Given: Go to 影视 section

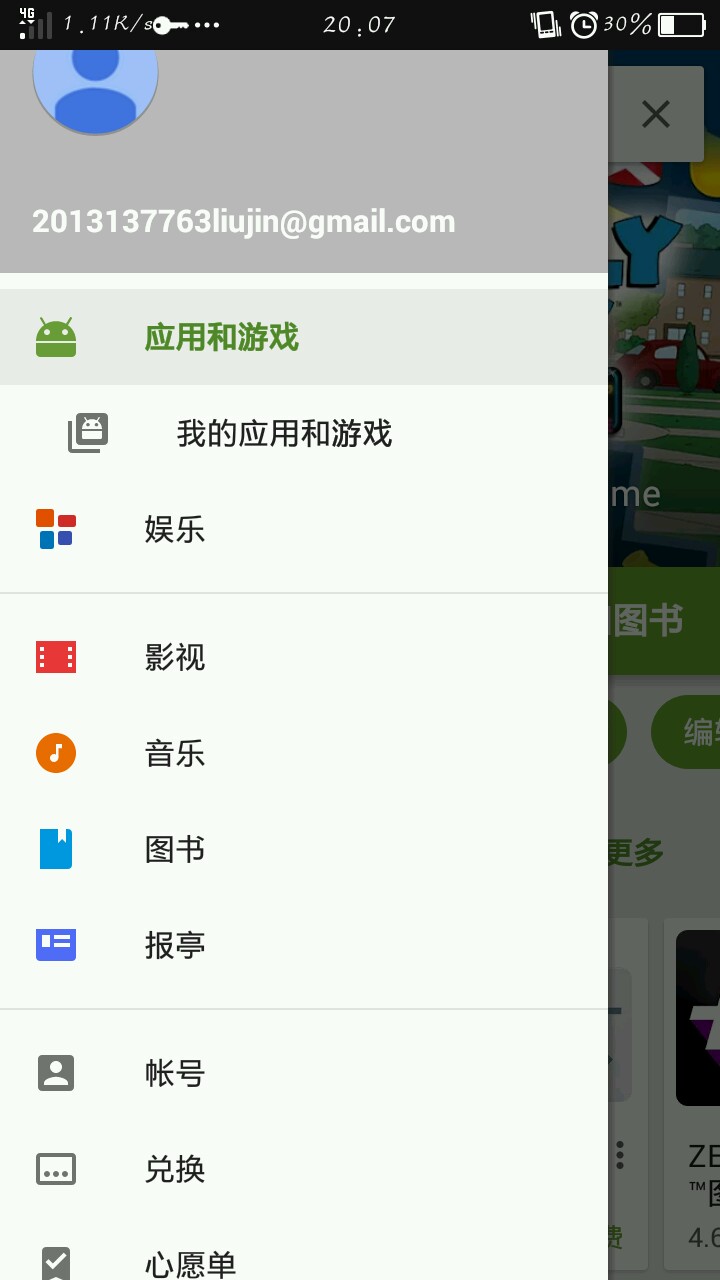Looking at the screenshot, I should click(175, 657).
